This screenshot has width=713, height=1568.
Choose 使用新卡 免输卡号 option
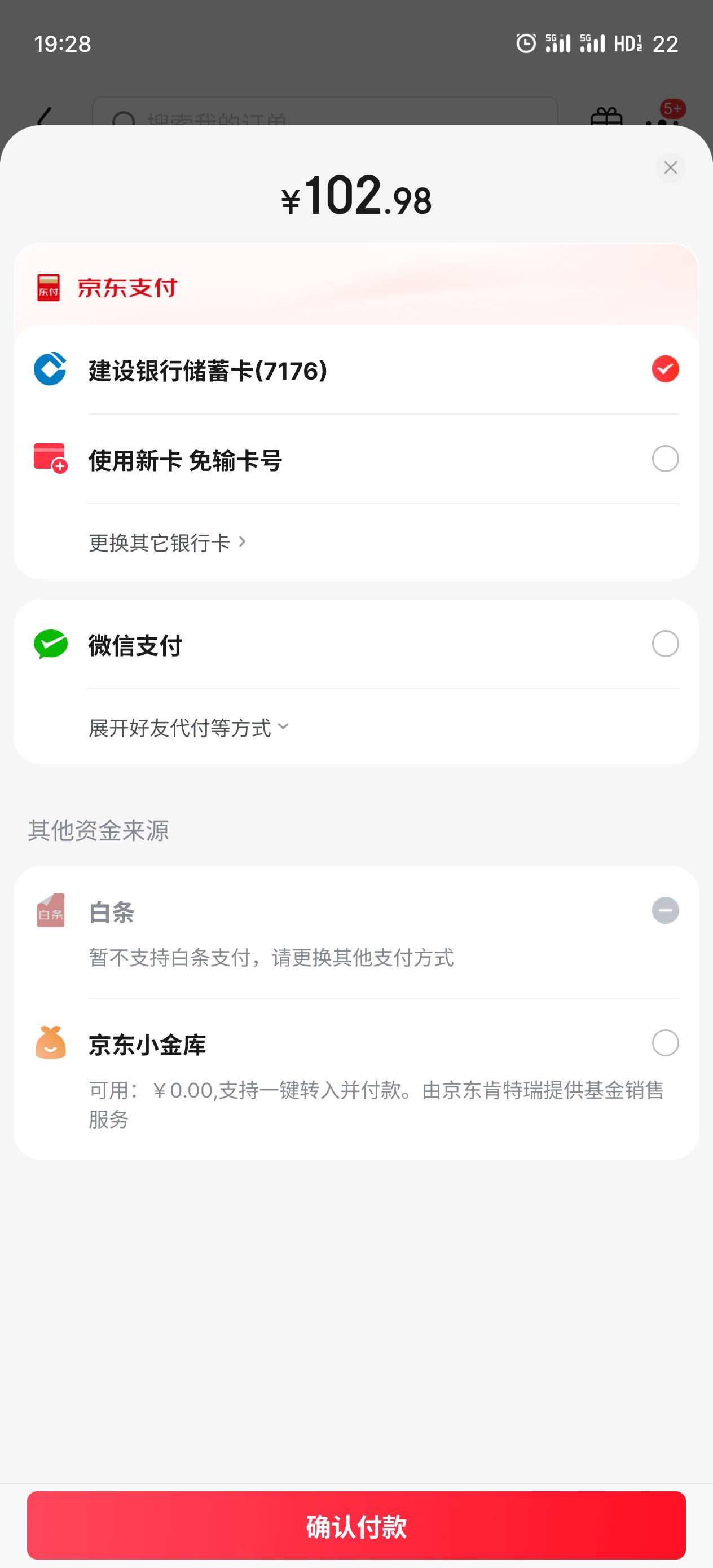tap(356, 459)
